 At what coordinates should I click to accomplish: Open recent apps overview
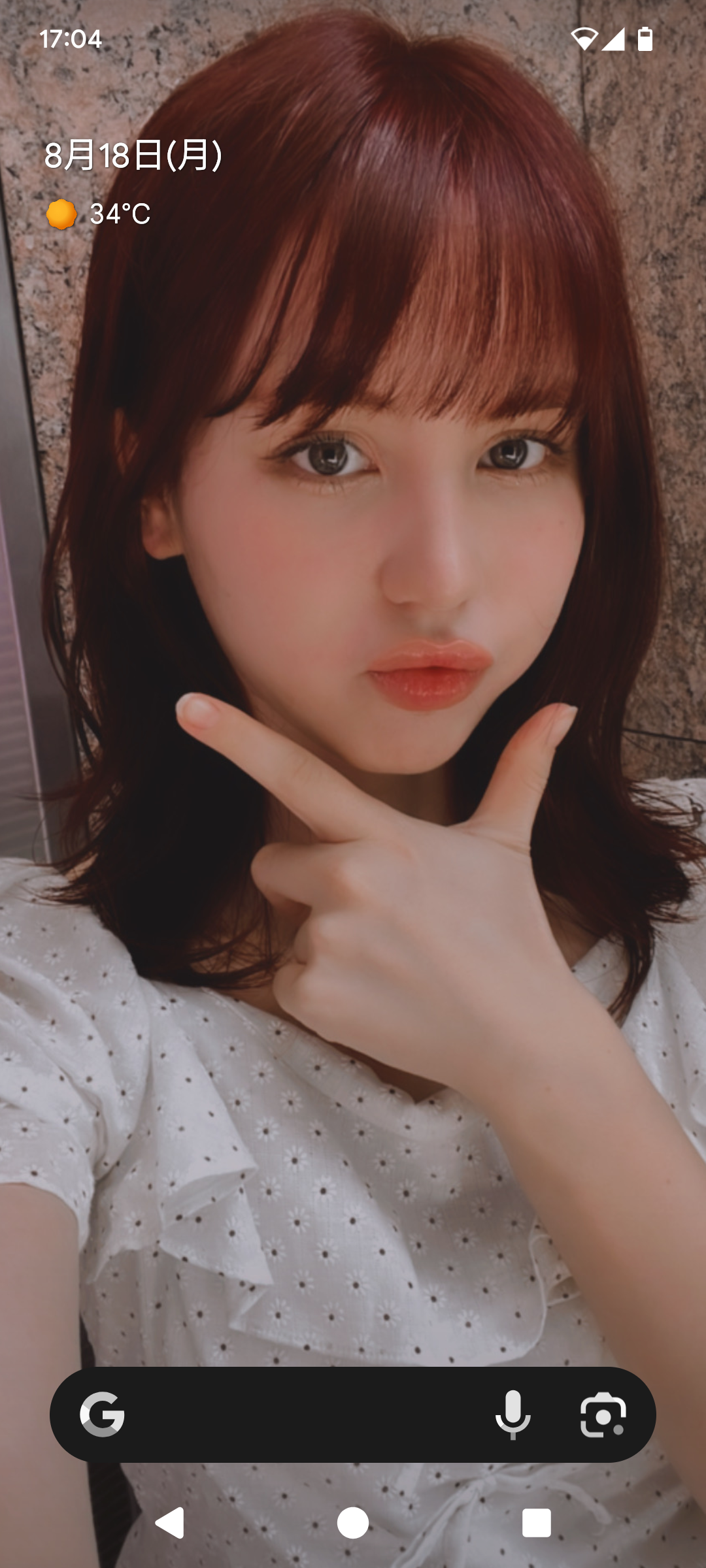click(x=536, y=1523)
